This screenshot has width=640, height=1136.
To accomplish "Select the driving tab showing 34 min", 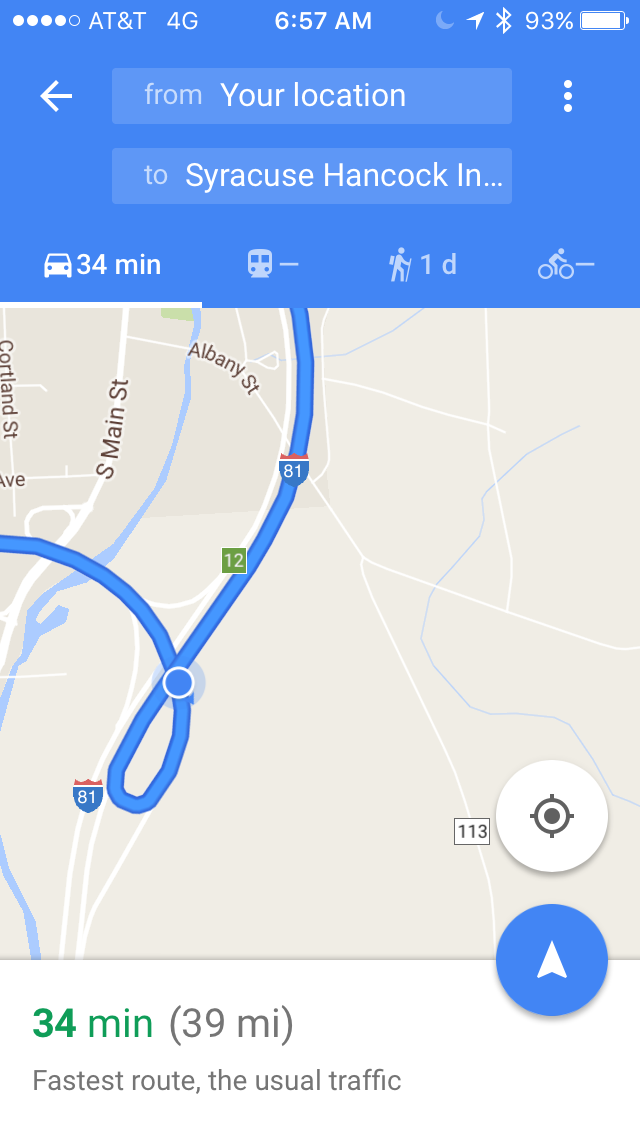I will (x=102, y=265).
